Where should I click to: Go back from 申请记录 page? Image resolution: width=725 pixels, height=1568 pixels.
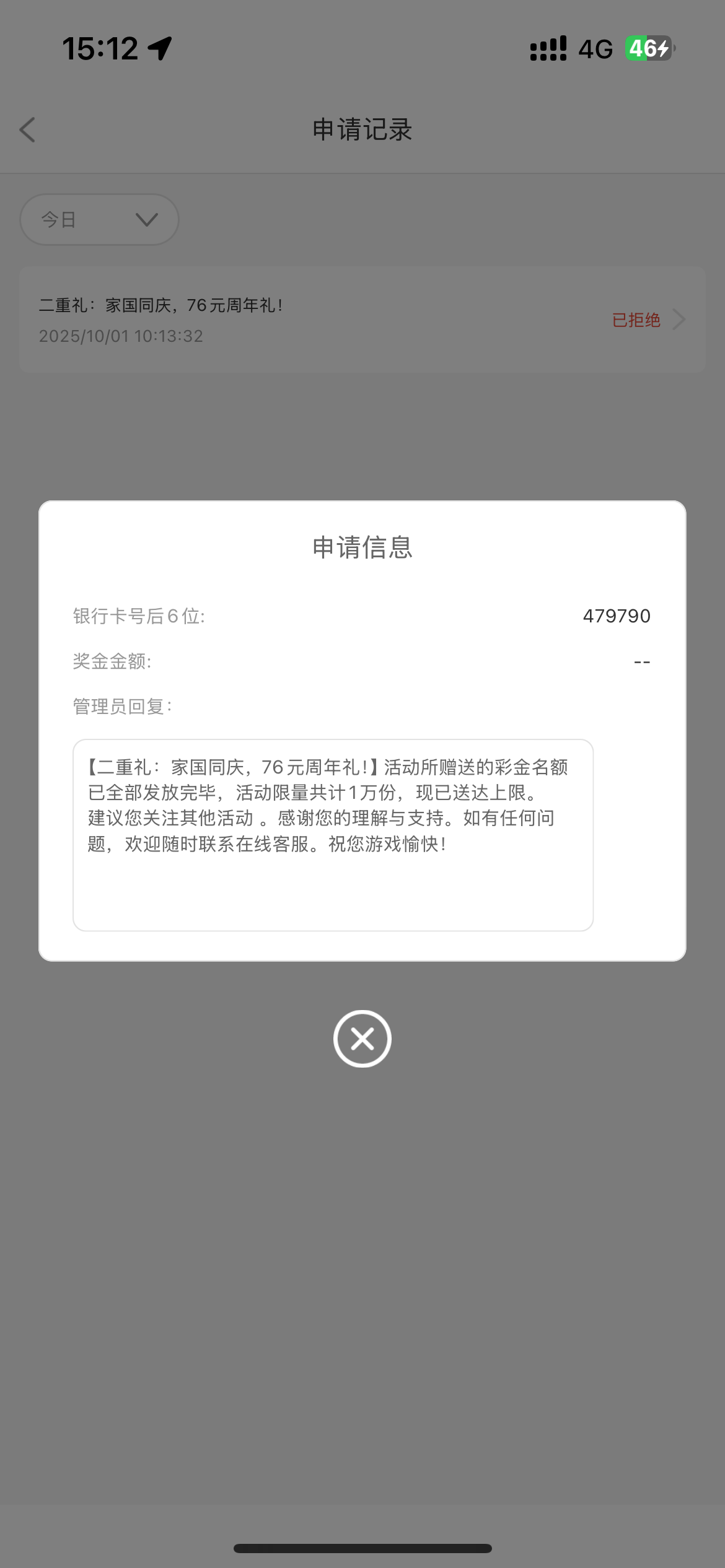click(x=27, y=130)
